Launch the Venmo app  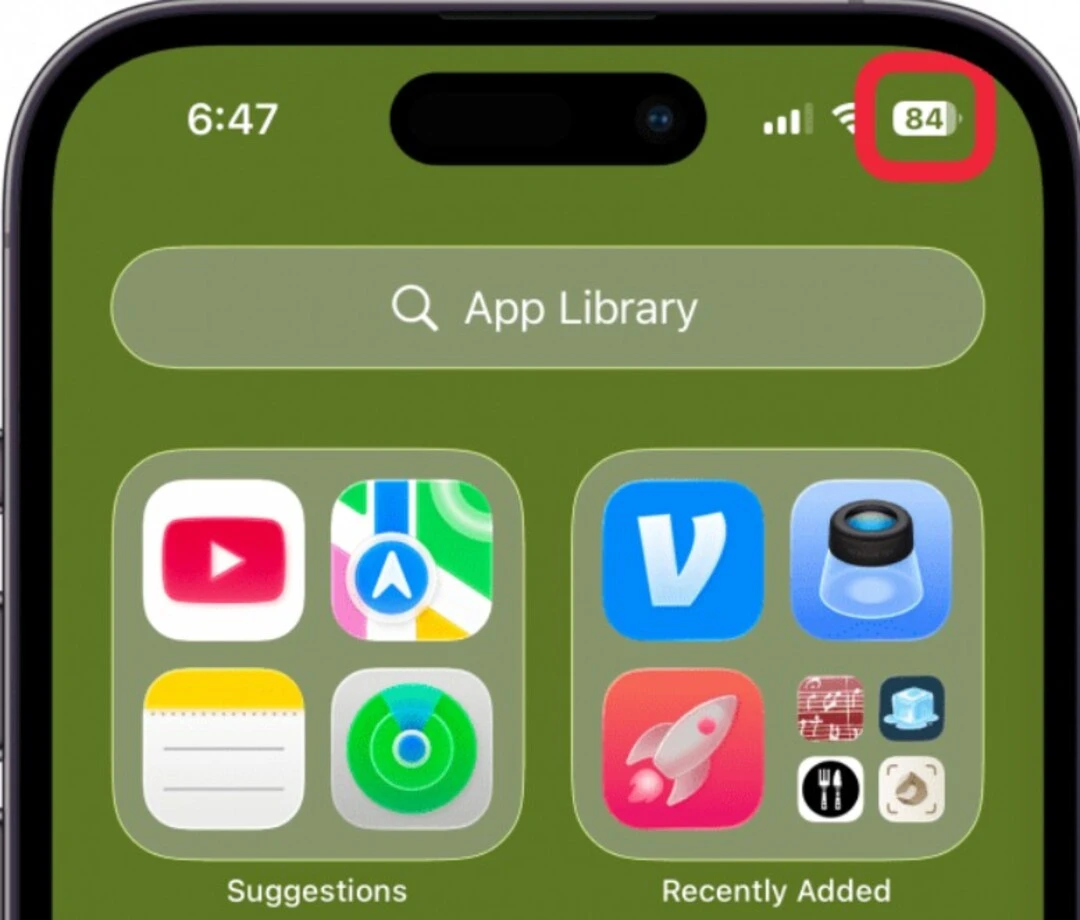683,560
